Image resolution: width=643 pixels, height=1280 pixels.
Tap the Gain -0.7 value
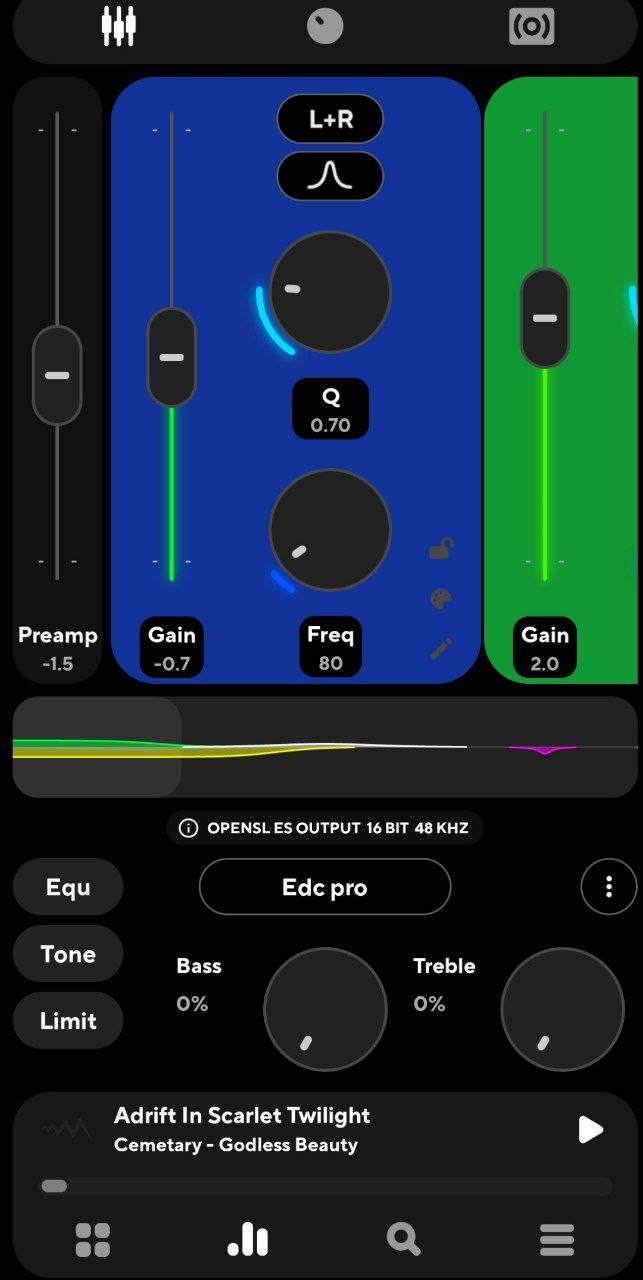[x=172, y=647]
